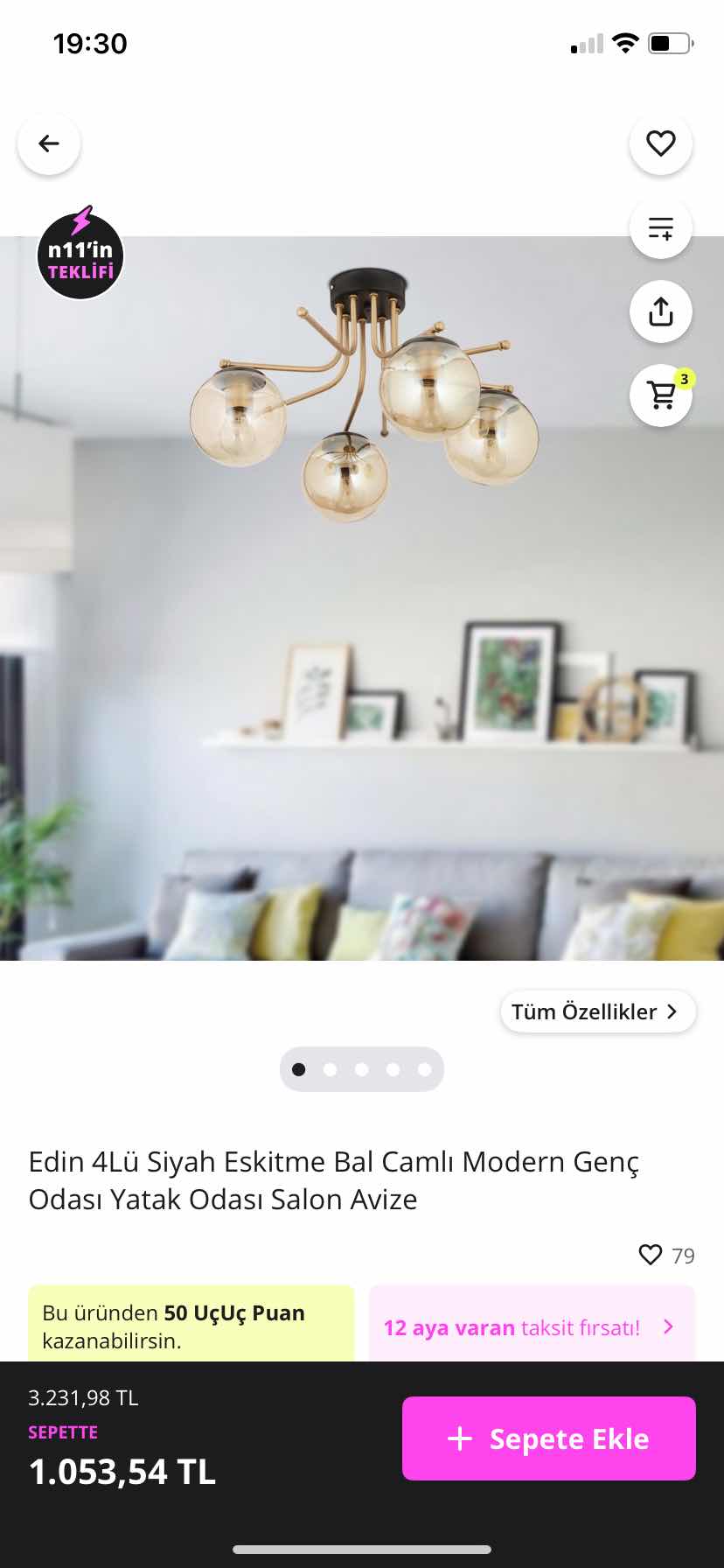Image resolution: width=724 pixels, height=1568 pixels.
Task: Open the shopping cart with 3 items
Action: 662,395
